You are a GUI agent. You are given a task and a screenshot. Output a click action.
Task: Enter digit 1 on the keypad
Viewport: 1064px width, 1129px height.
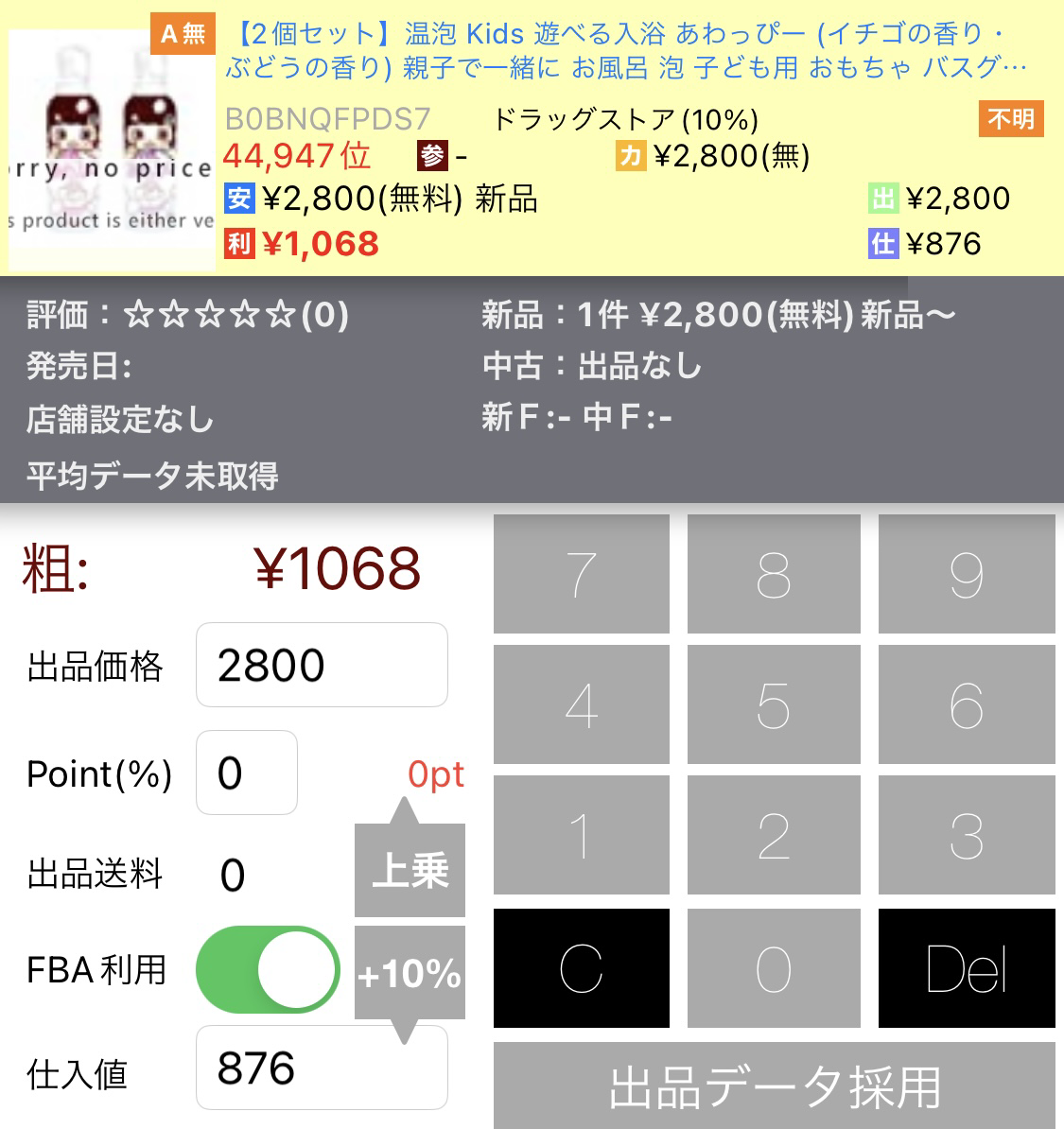pos(581,836)
